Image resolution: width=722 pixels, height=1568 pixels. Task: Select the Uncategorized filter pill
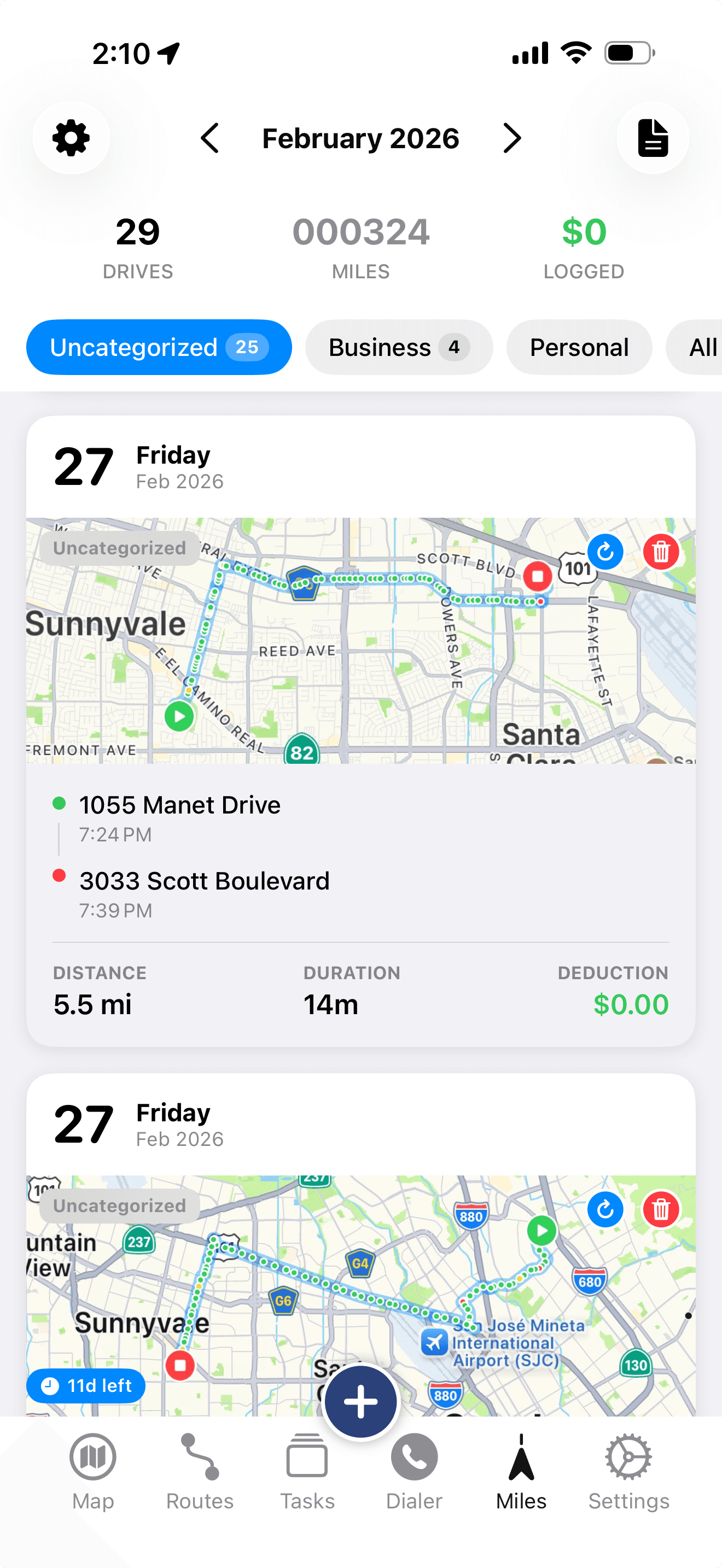tap(158, 347)
